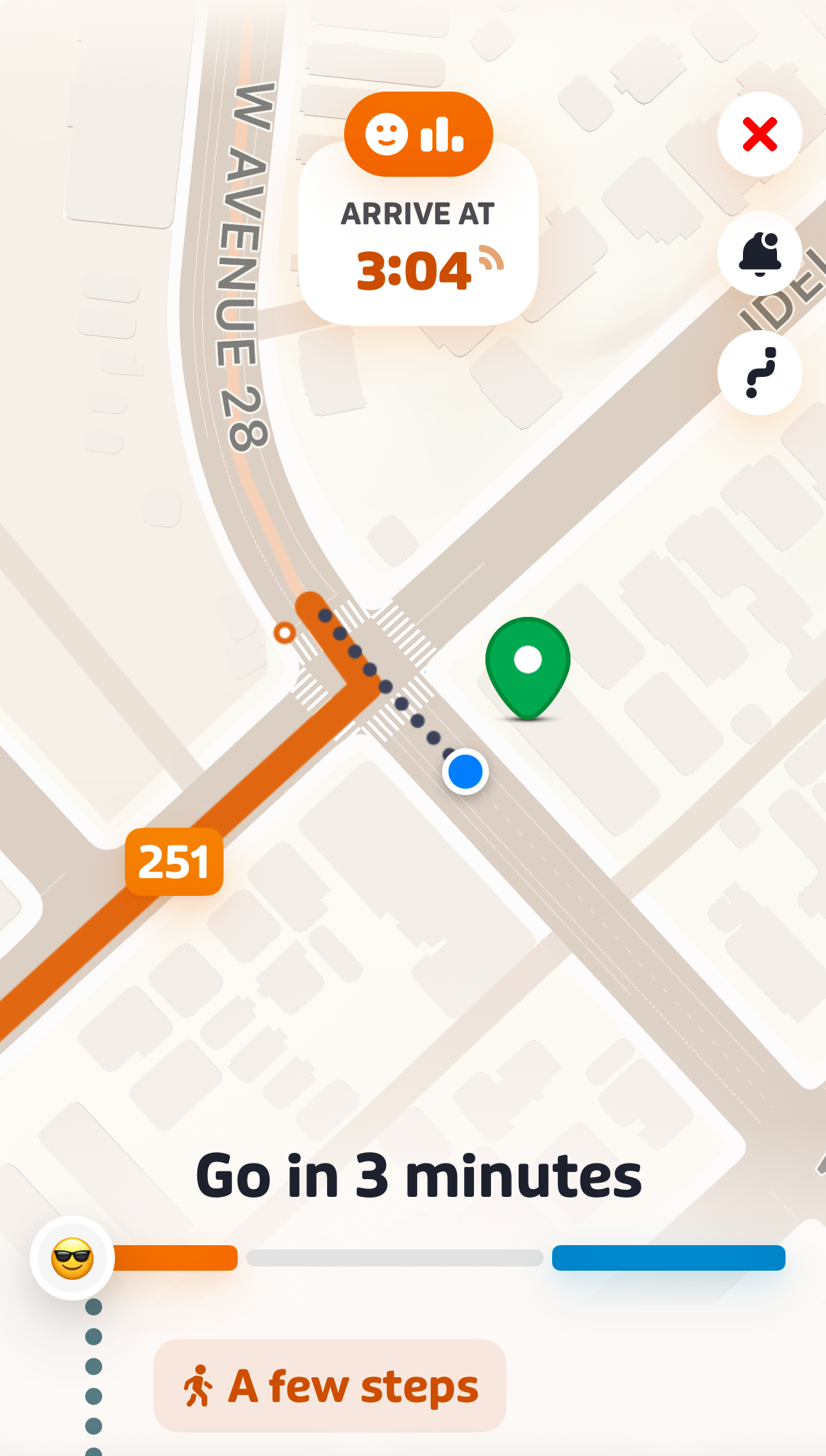The image size is (826, 1456).
Task: Open the Arrive at 3:04 card
Action: [x=418, y=248]
